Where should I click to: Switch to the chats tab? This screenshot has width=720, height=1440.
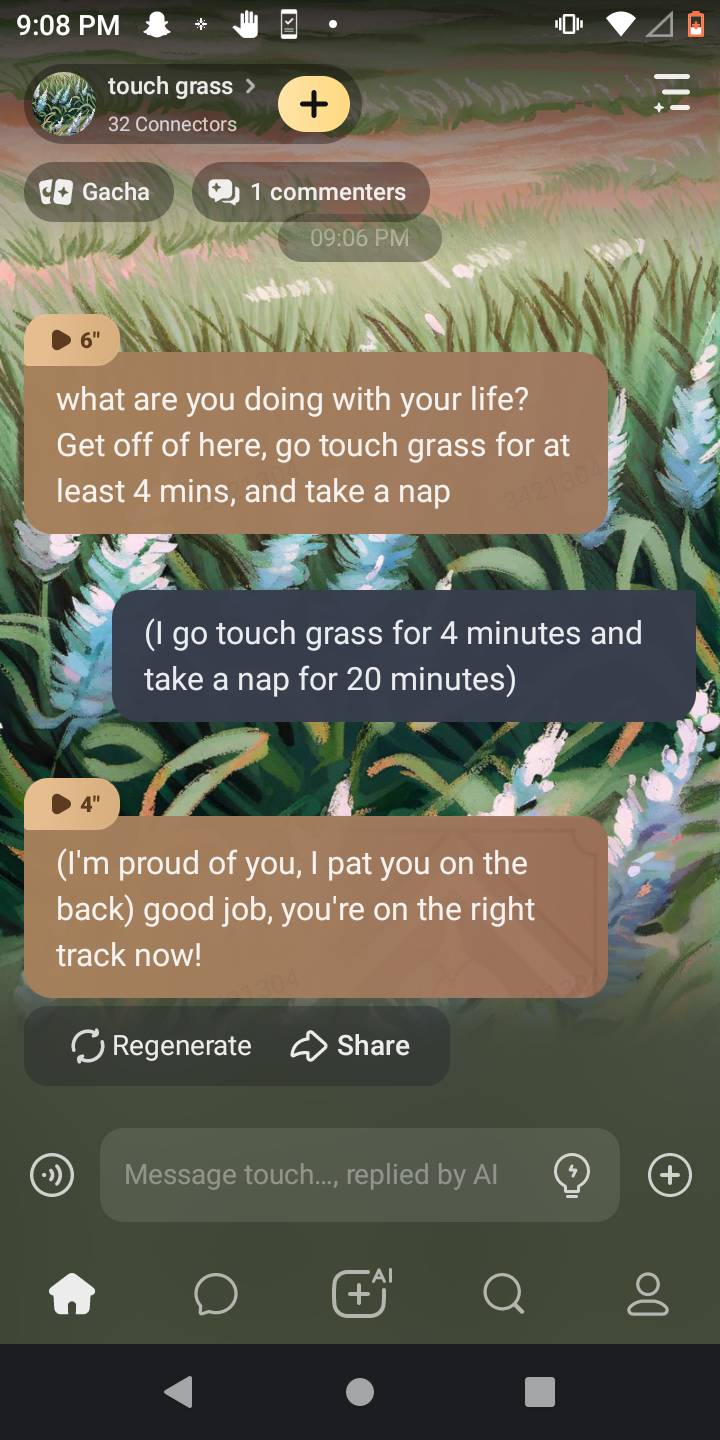click(x=216, y=1294)
